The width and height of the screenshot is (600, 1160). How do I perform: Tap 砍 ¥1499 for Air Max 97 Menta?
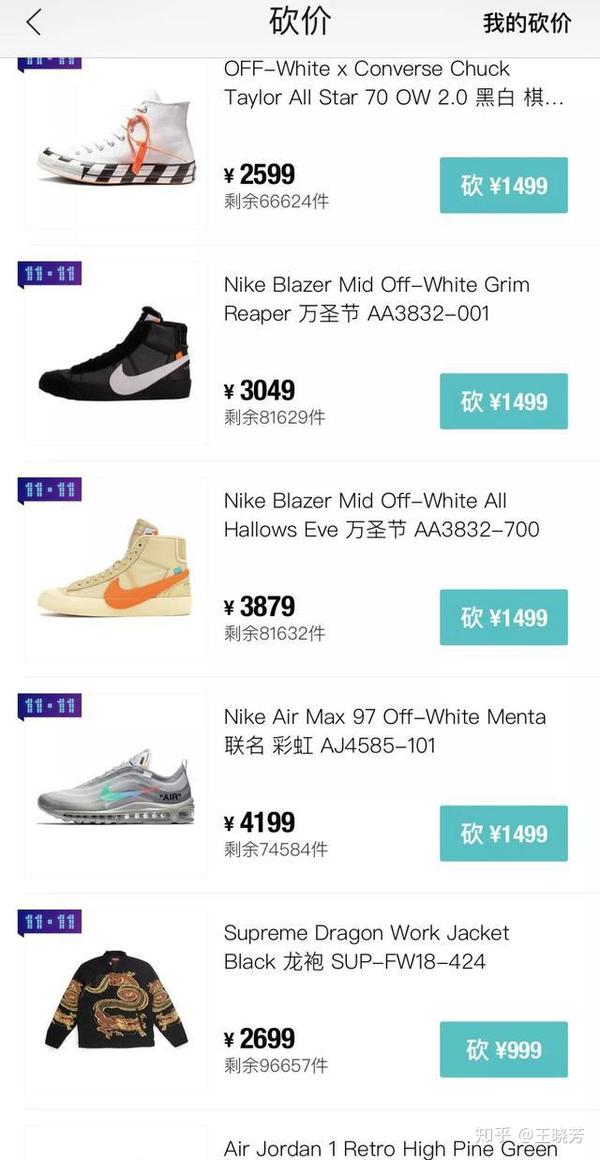(x=503, y=833)
